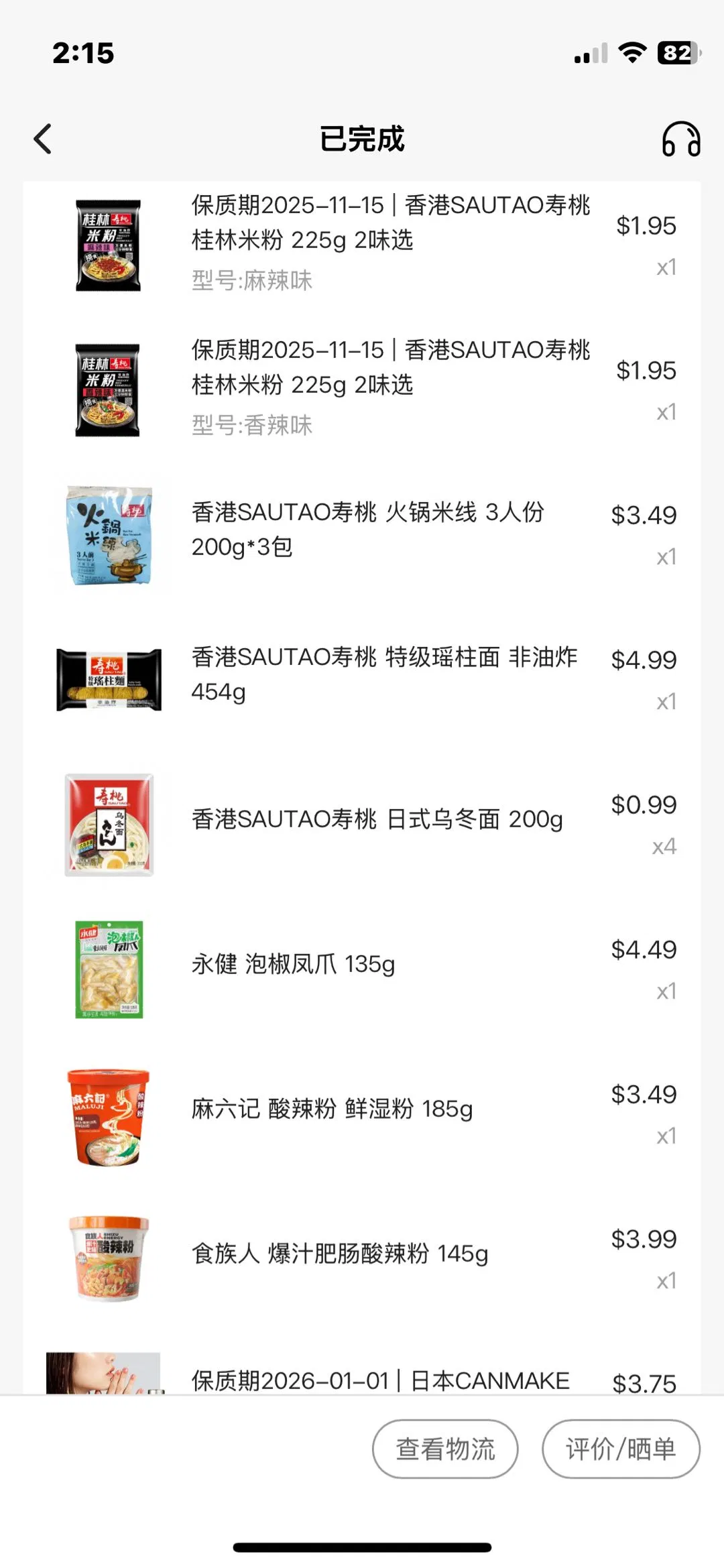This screenshot has width=724, height=1568.
Task: Tap 查看物流 to view shipping
Action: 445,1448
